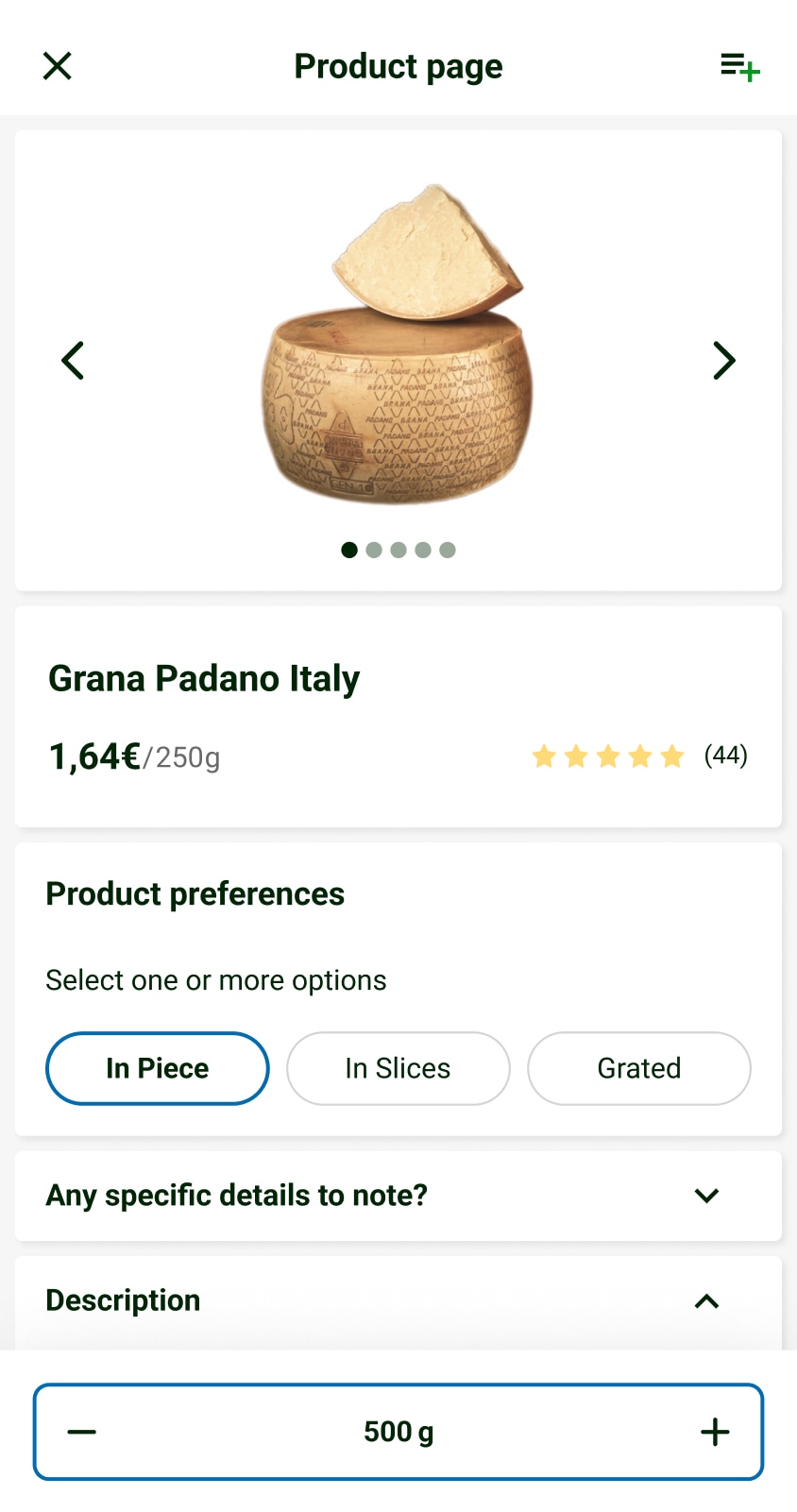Show the next product image

tap(723, 360)
